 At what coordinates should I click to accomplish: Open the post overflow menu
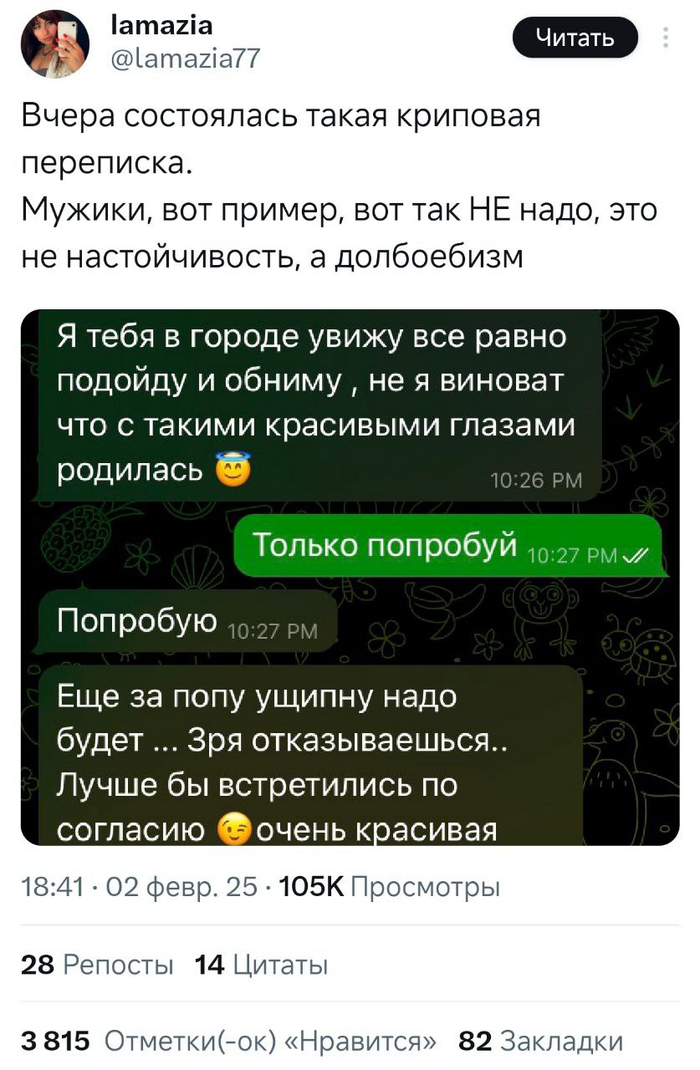pos(667,38)
